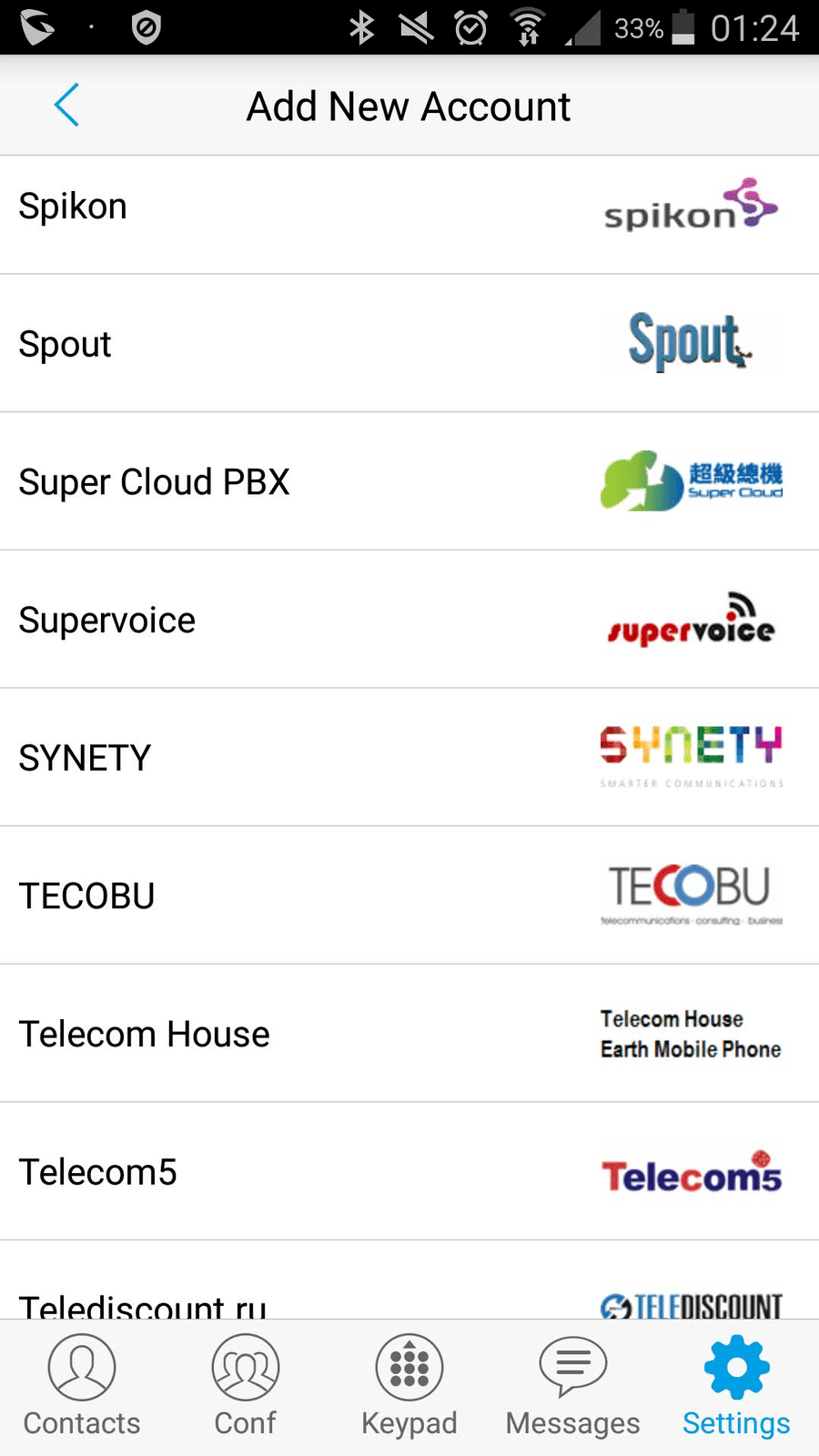Pick Supervoice as the provider
Image resolution: width=819 pixels, height=1456 pixels.
[x=409, y=620]
